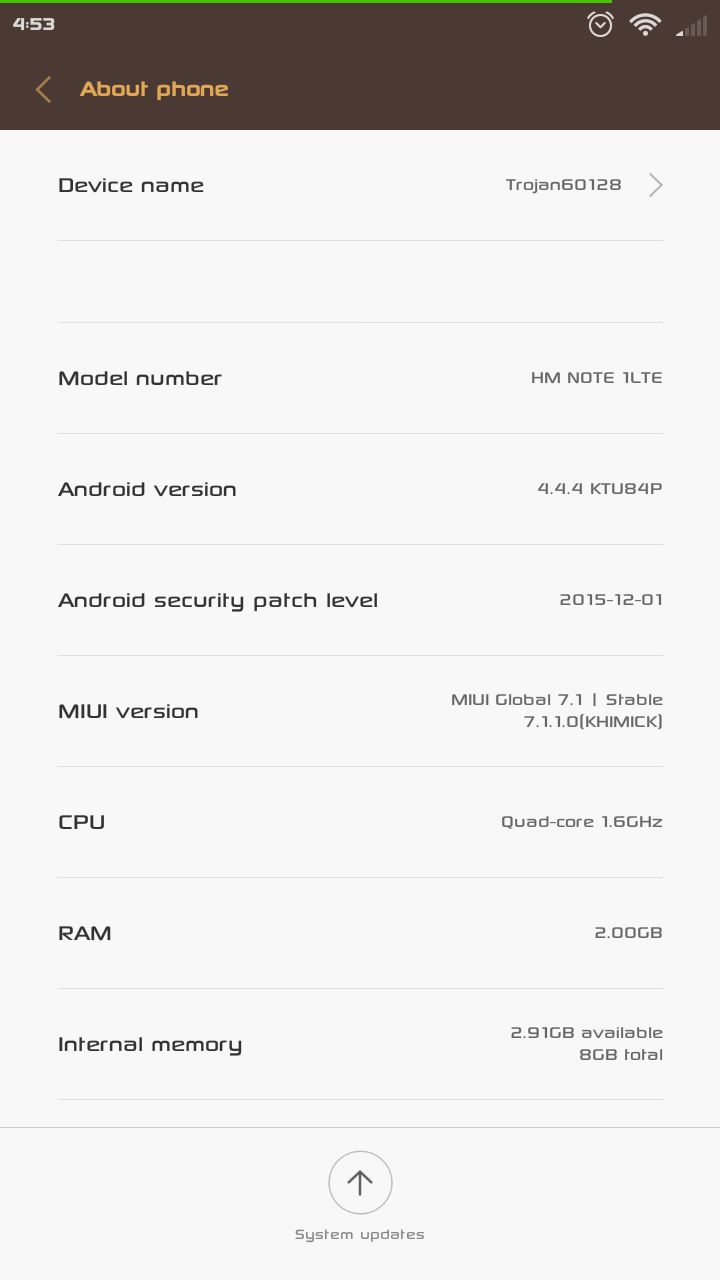The height and width of the screenshot is (1280, 720).
Task: Open System updates
Action: tap(360, 1197)
